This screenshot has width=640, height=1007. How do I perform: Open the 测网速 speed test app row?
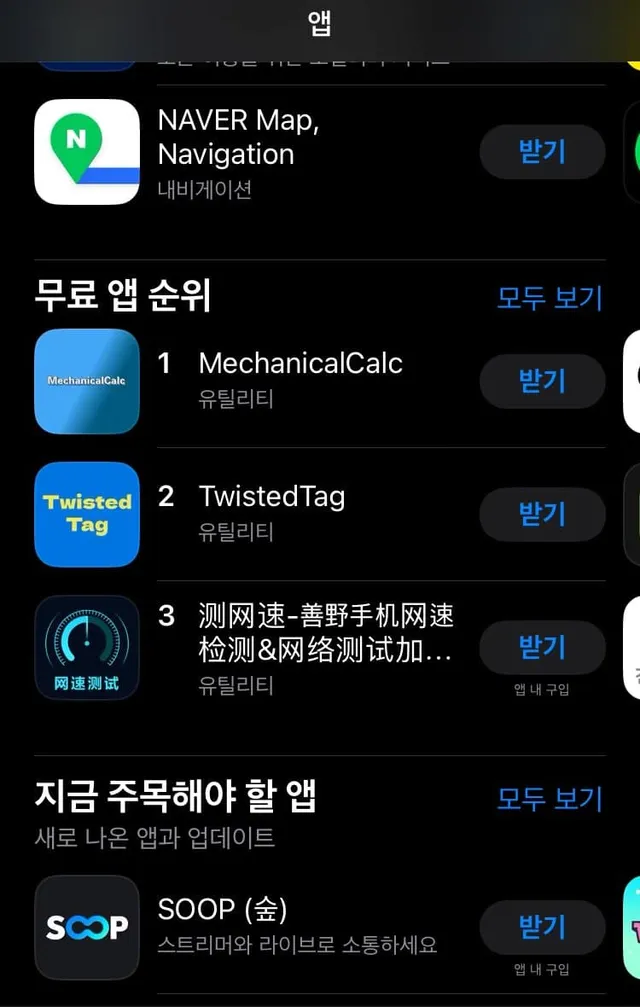click(320, 647)
